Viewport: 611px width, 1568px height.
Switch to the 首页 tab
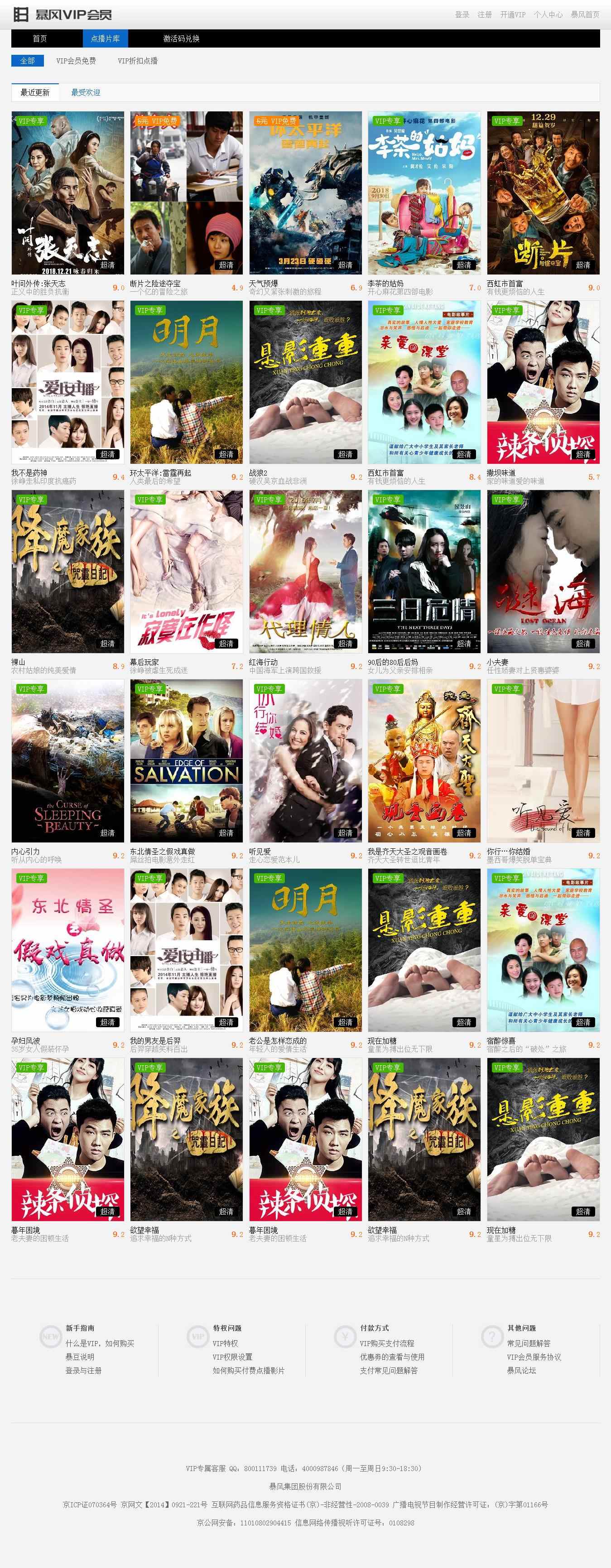click(x=39, y=38)
